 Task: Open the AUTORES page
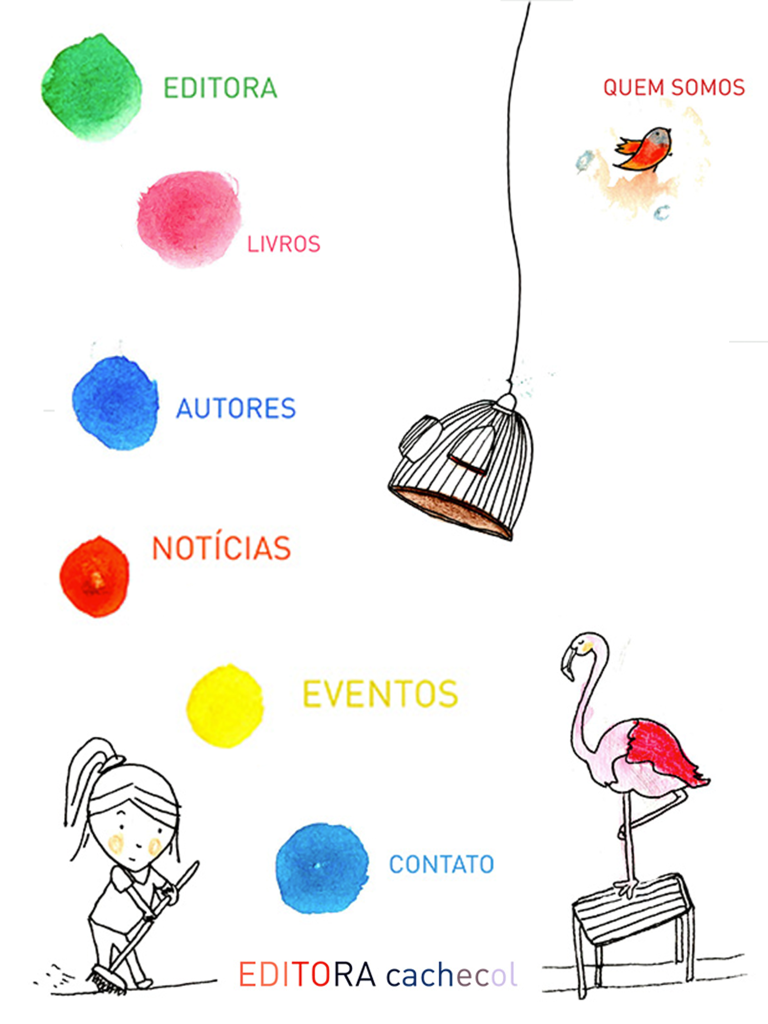pyautogui.click(x=236, y=408)
